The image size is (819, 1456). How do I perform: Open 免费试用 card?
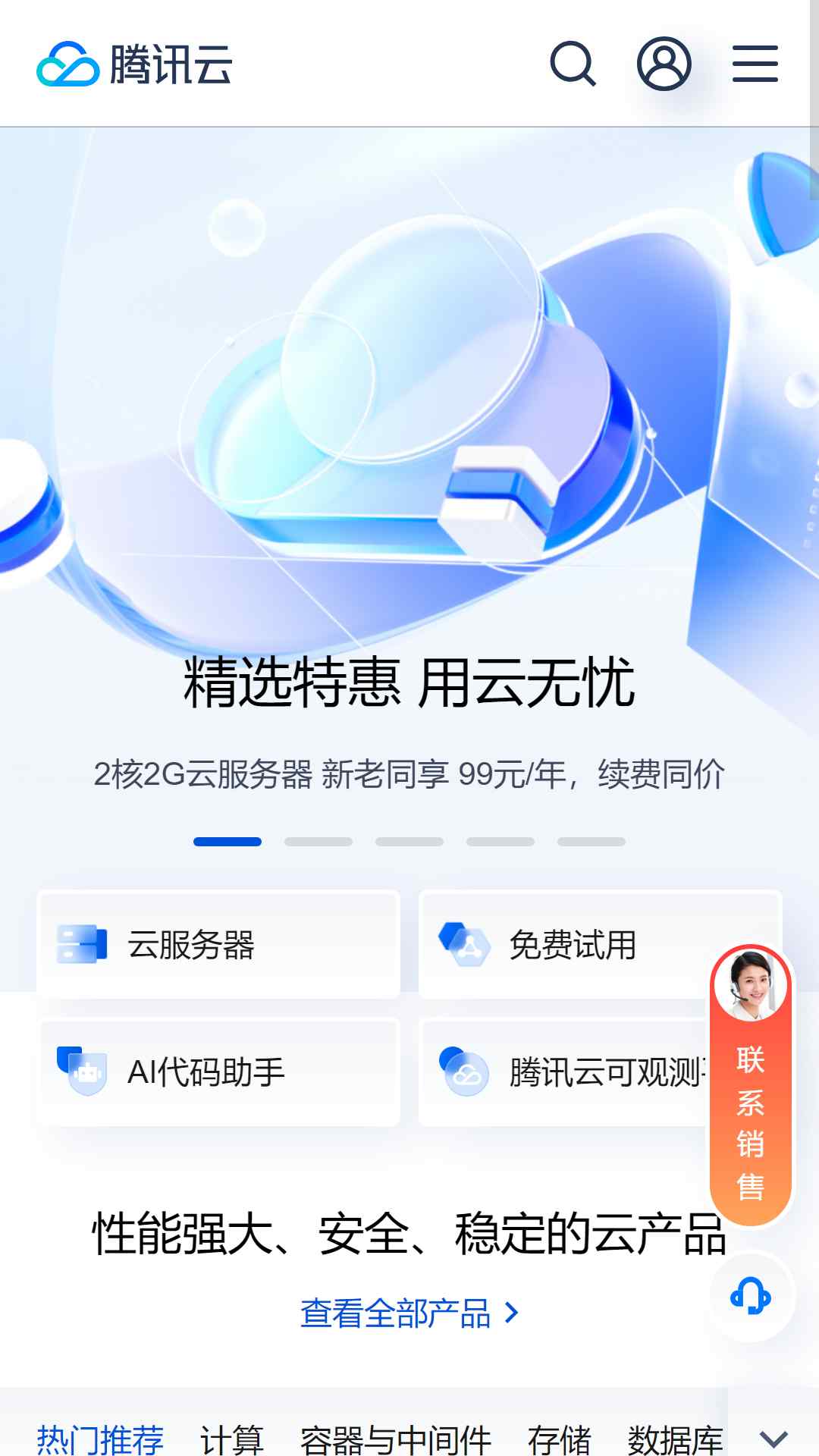click(599, 945)
